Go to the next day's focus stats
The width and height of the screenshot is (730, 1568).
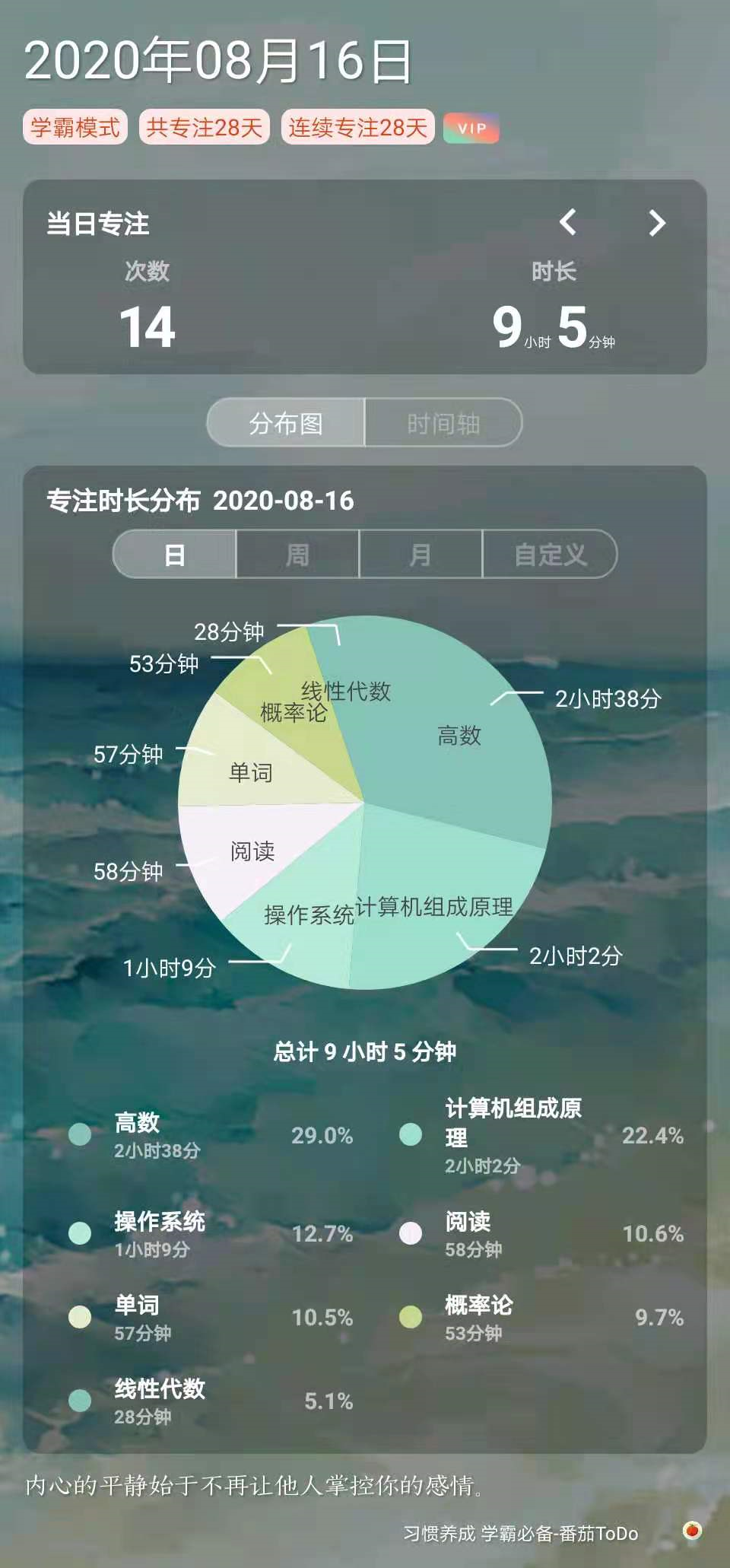point(657,222)
